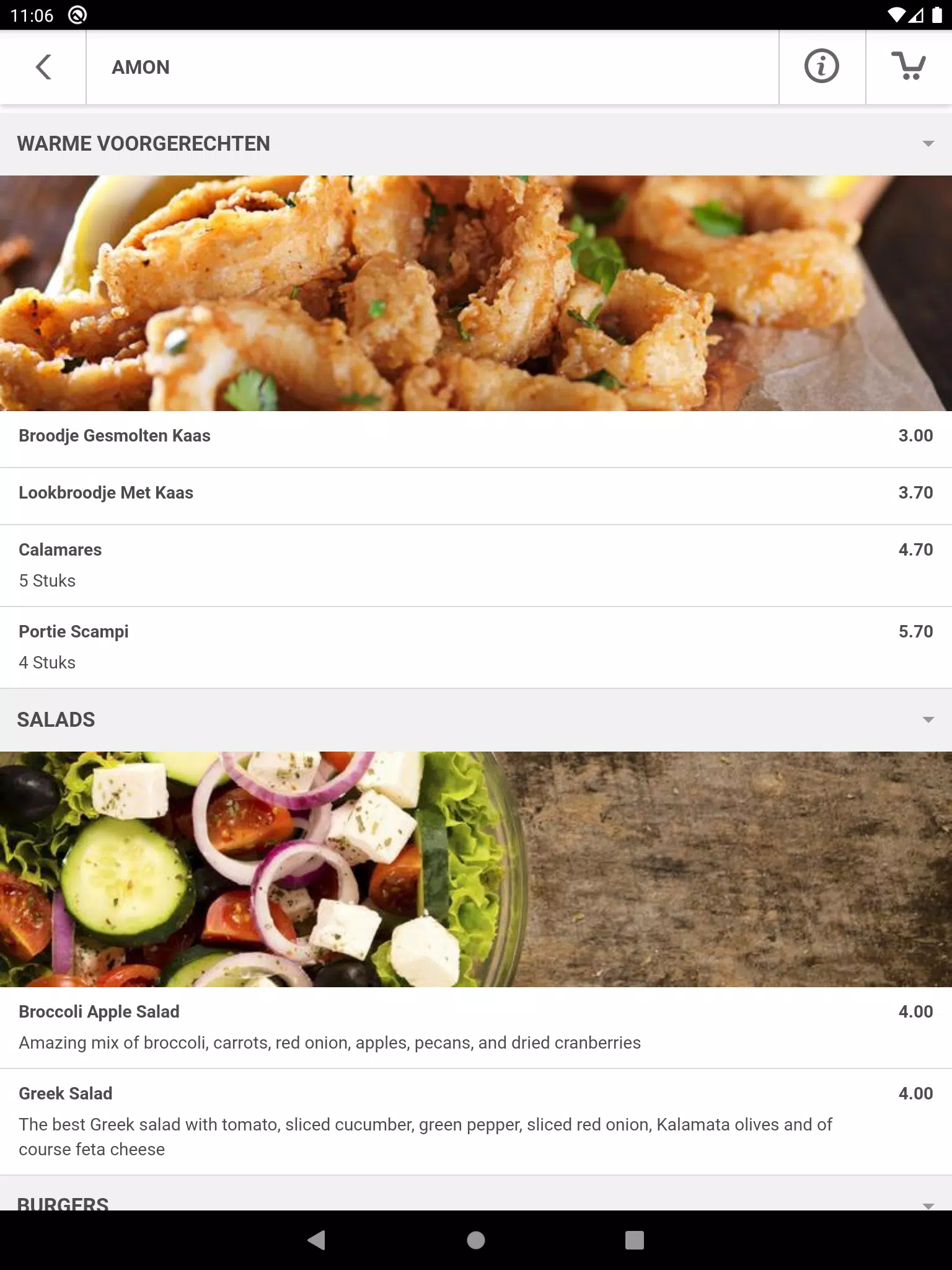Tap the system home button
This screenshot has width=952, height=1270.
click(x=476, y=1240)
